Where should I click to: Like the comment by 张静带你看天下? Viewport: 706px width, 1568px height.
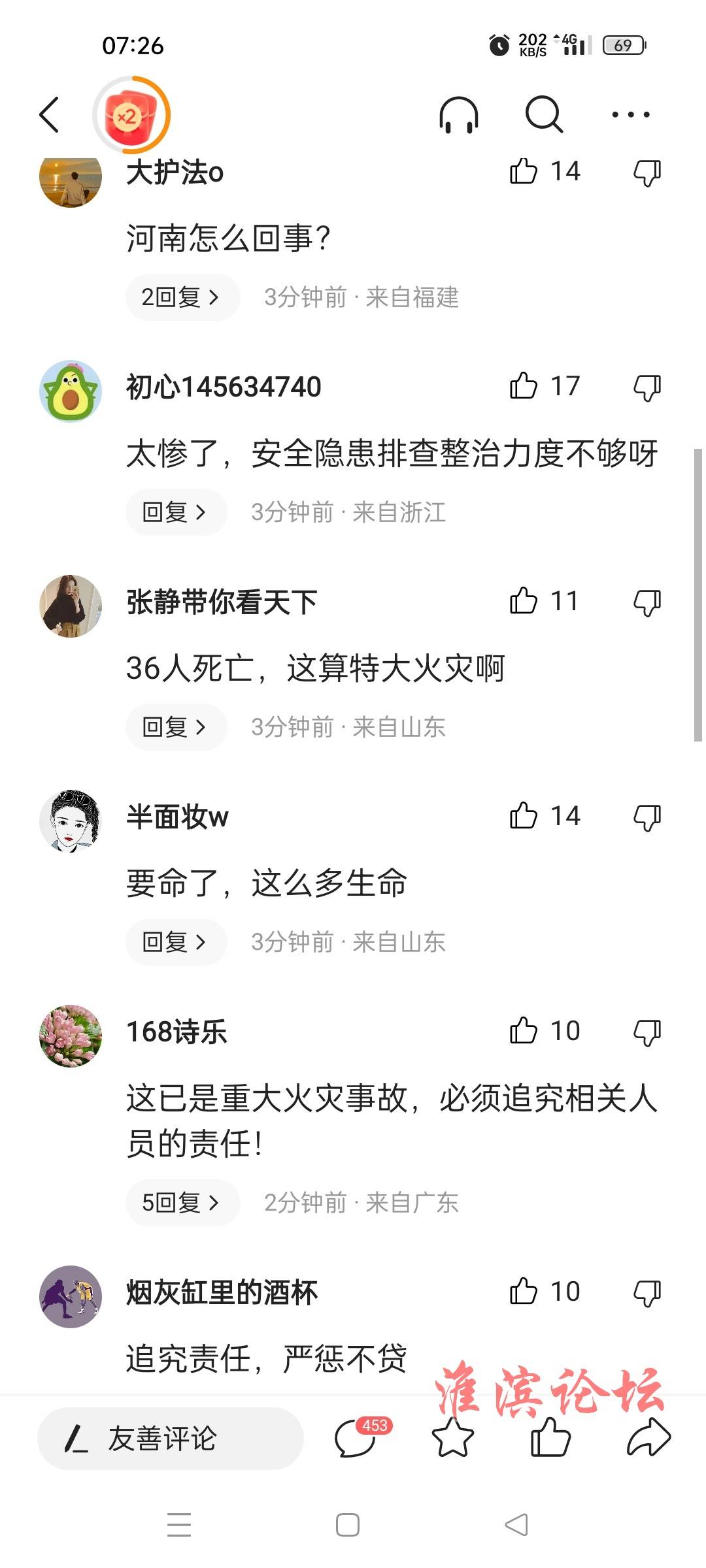524,601
